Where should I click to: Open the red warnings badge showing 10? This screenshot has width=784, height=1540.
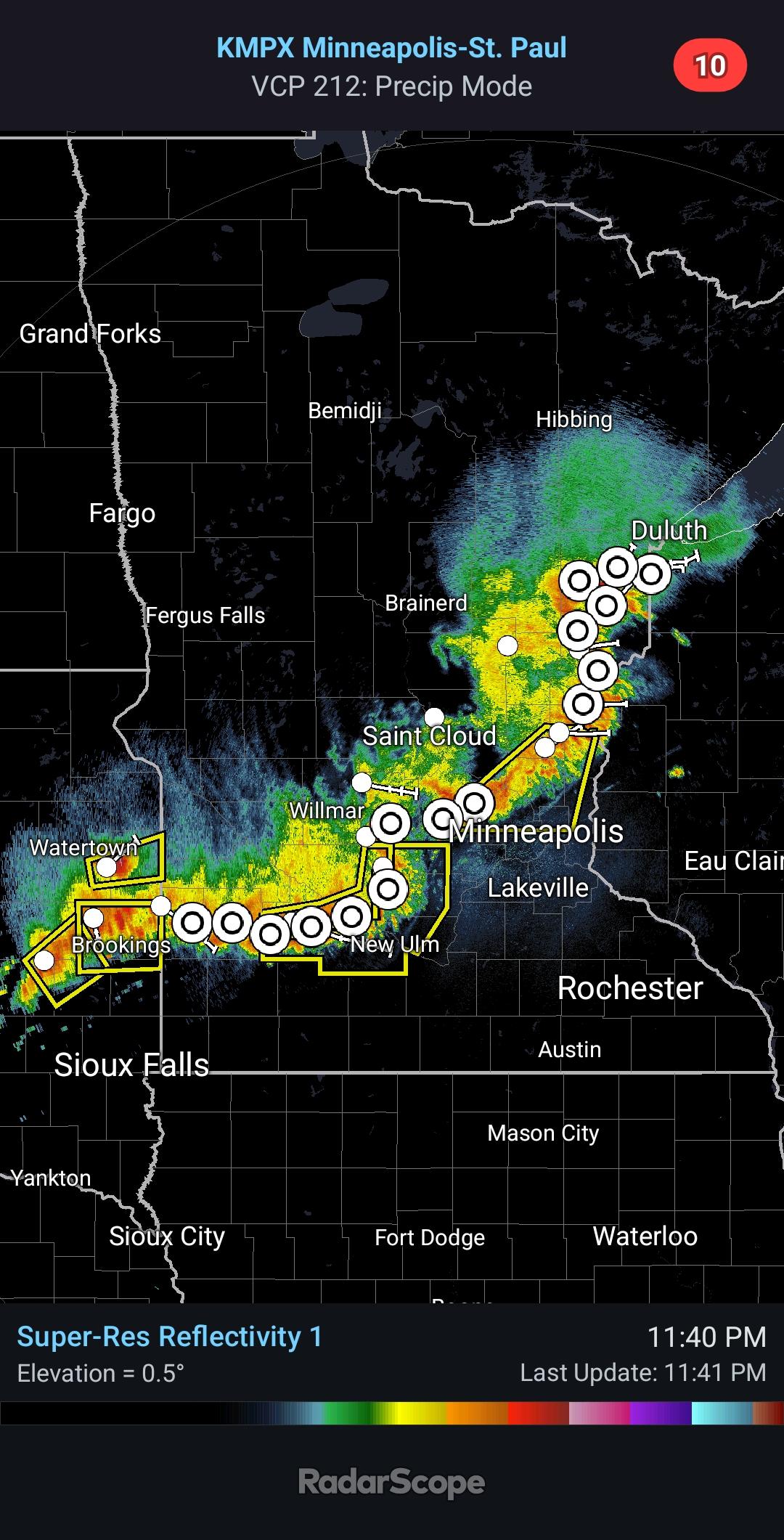[x=710, y=65]
